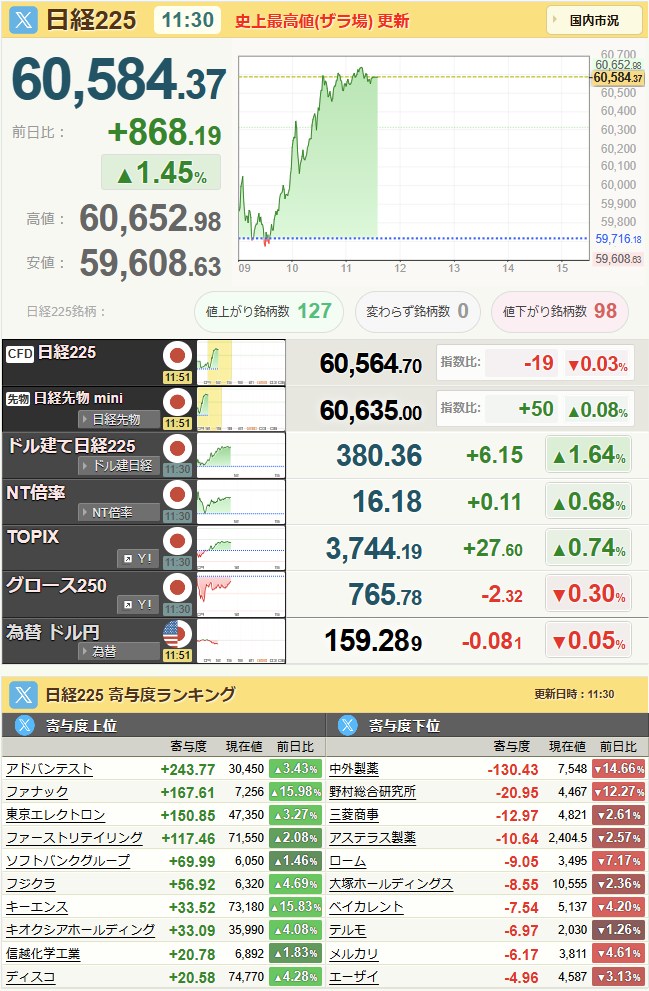Image resolution: width=649 pixels, height=991 pixels.
Task: Share 寄与度下位 on X
Action: point(347,725)
